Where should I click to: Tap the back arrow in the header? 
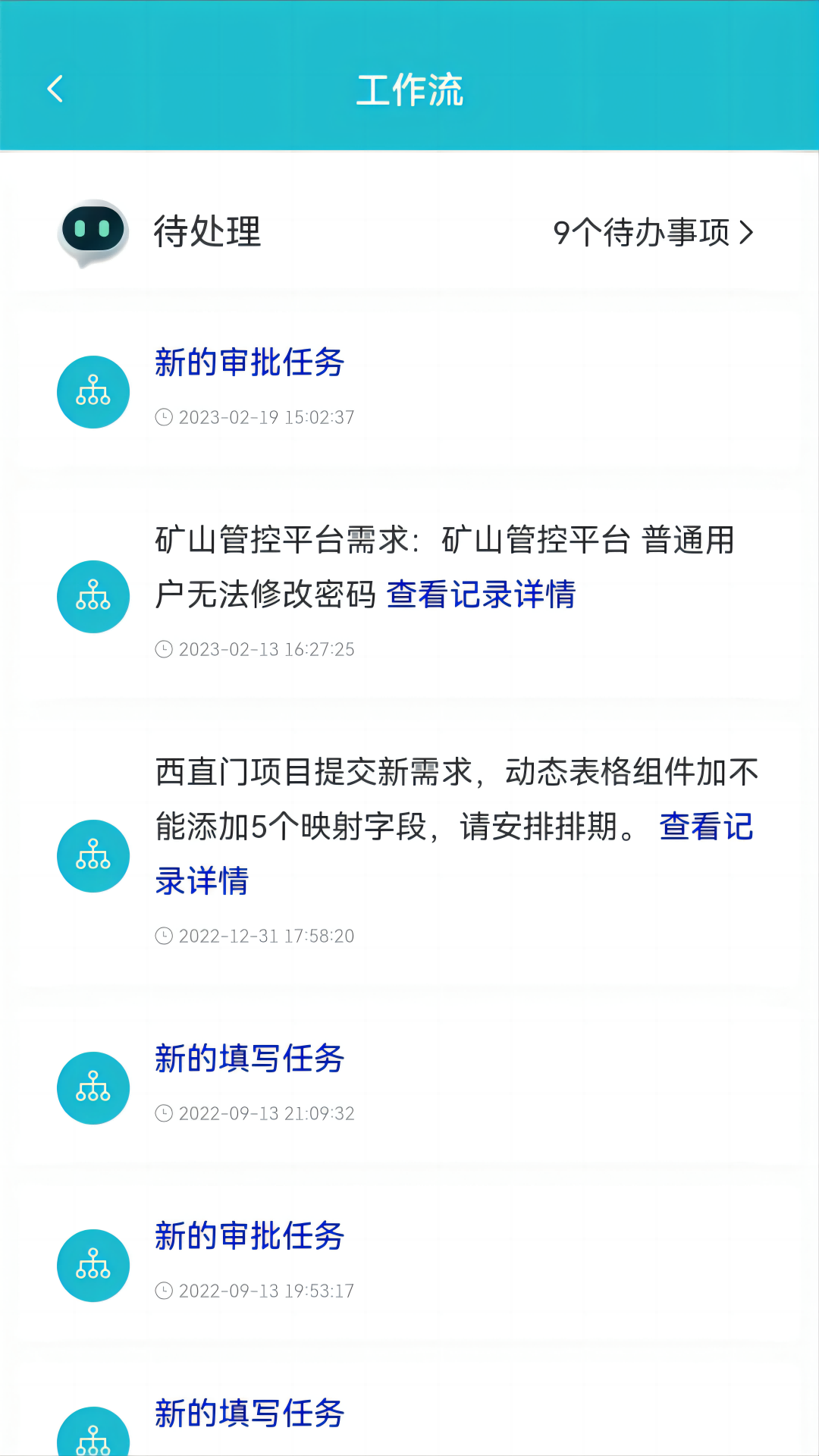(x=55, y=89)
